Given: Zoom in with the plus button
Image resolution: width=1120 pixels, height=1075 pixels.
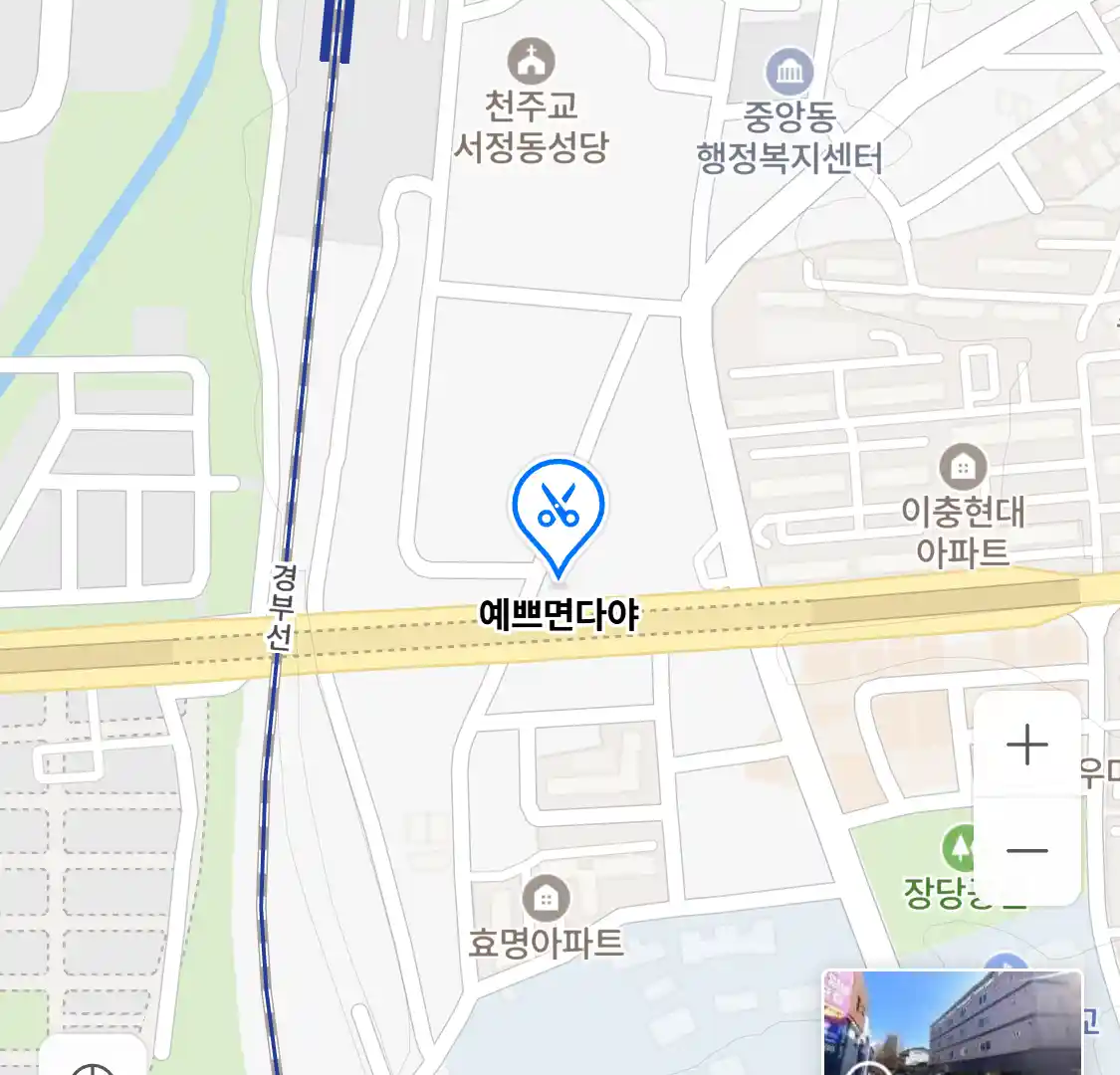Looking at the screenshot, I should tap(1026, 746).
